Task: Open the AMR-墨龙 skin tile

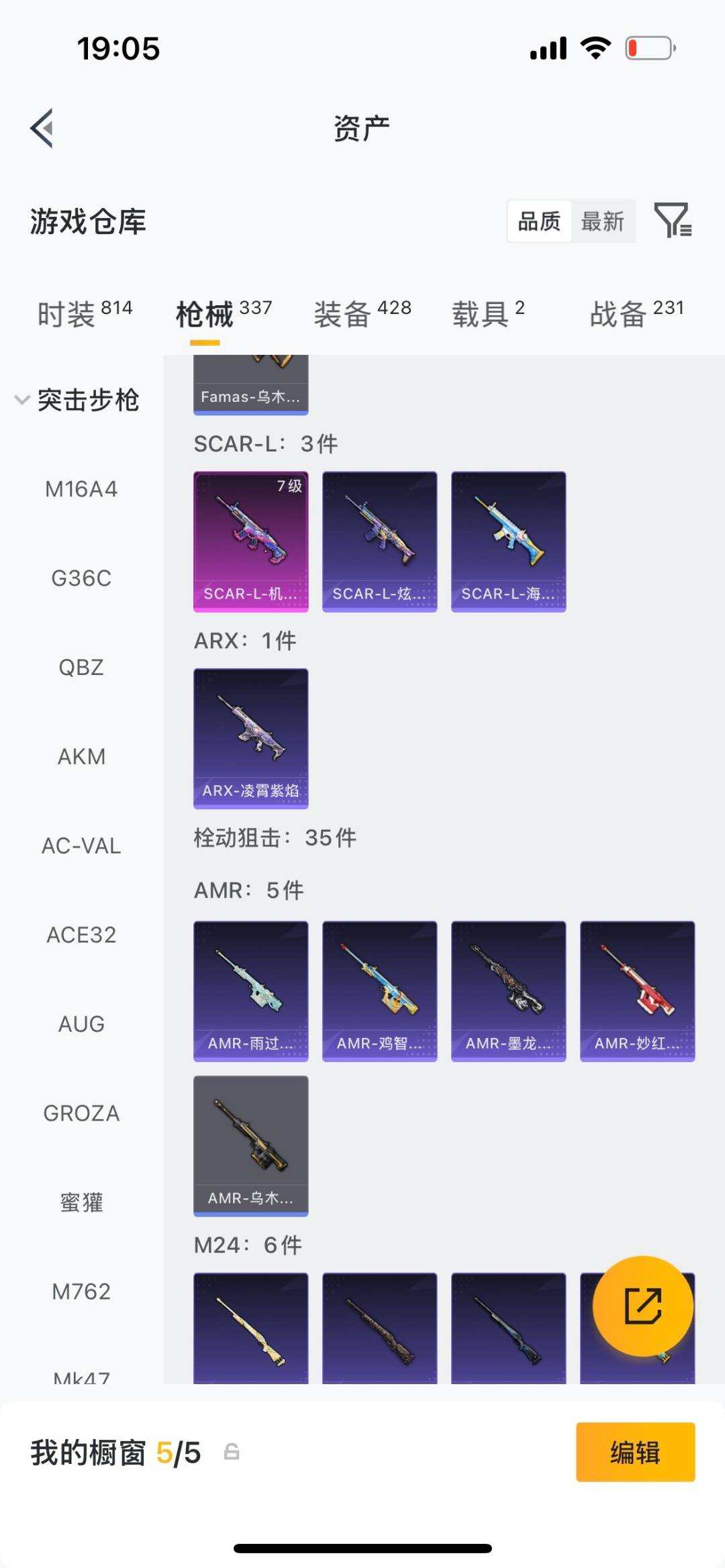Action: [509, 991]
